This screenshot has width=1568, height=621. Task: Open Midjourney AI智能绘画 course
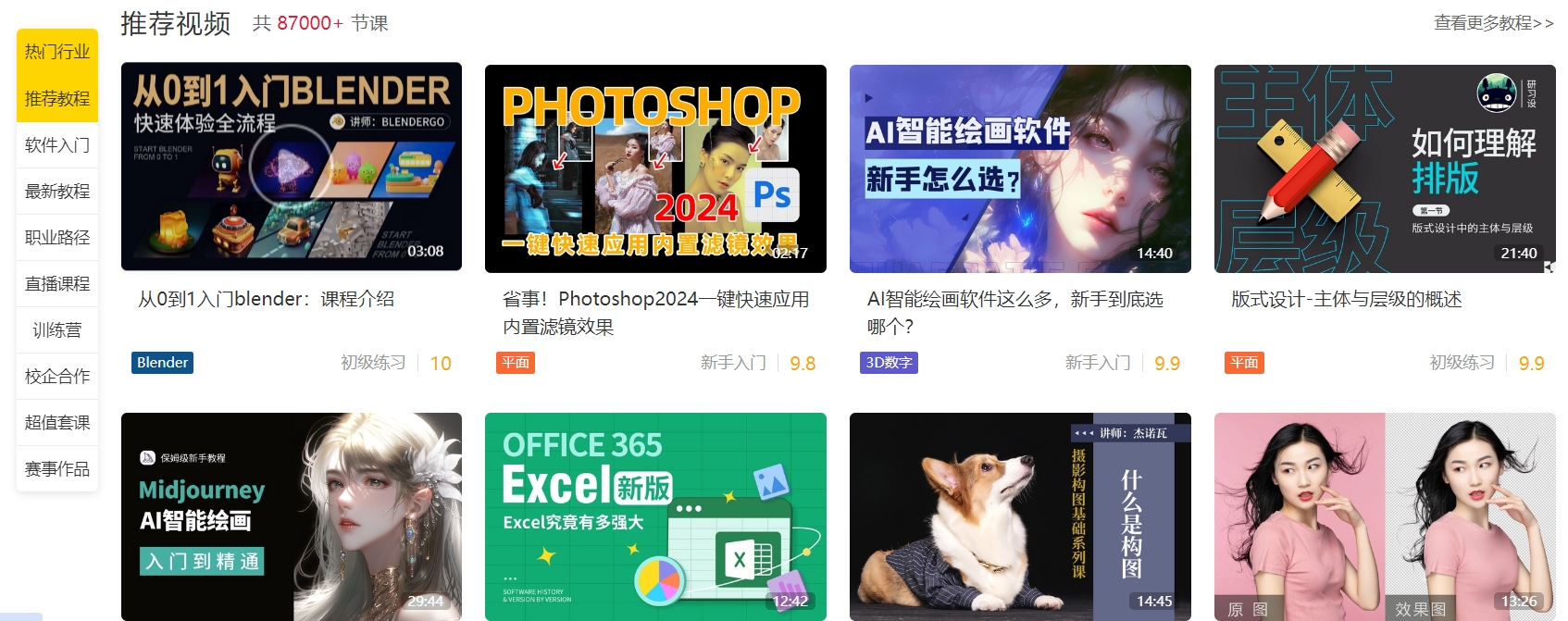(x=291, y=516)
